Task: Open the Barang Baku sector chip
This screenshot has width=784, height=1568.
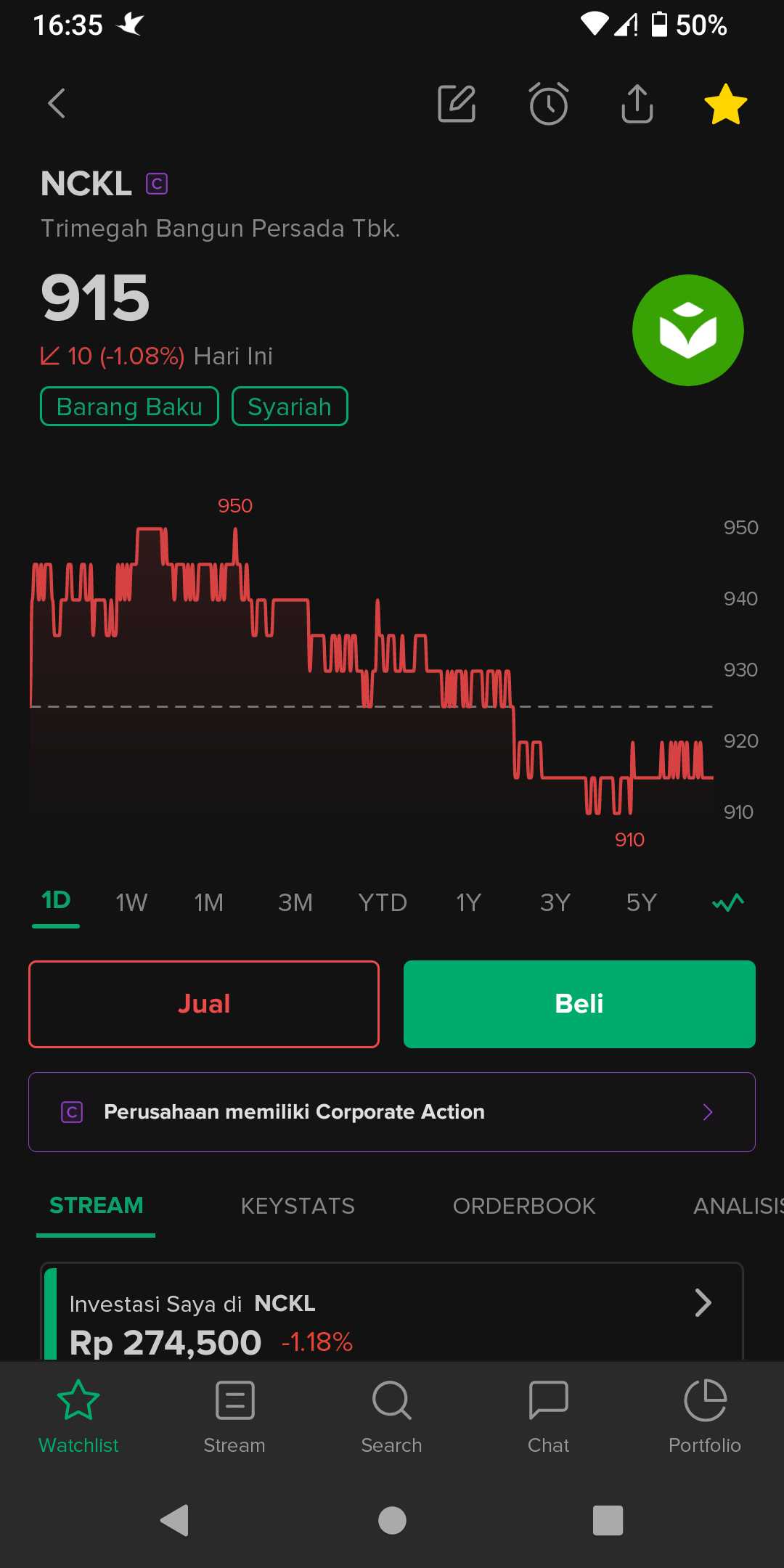Action: 129,407
